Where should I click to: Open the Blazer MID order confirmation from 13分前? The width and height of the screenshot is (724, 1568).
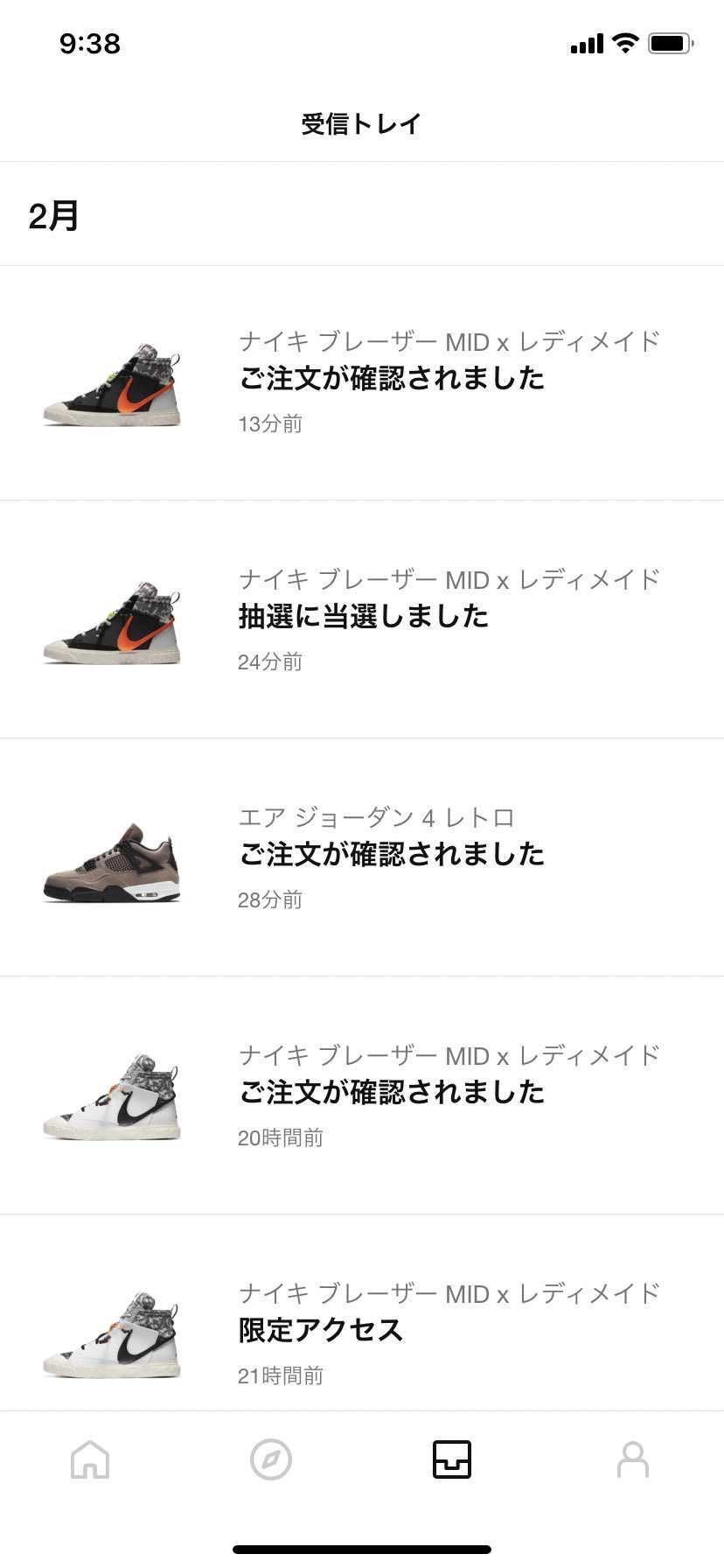pos(391,379)
